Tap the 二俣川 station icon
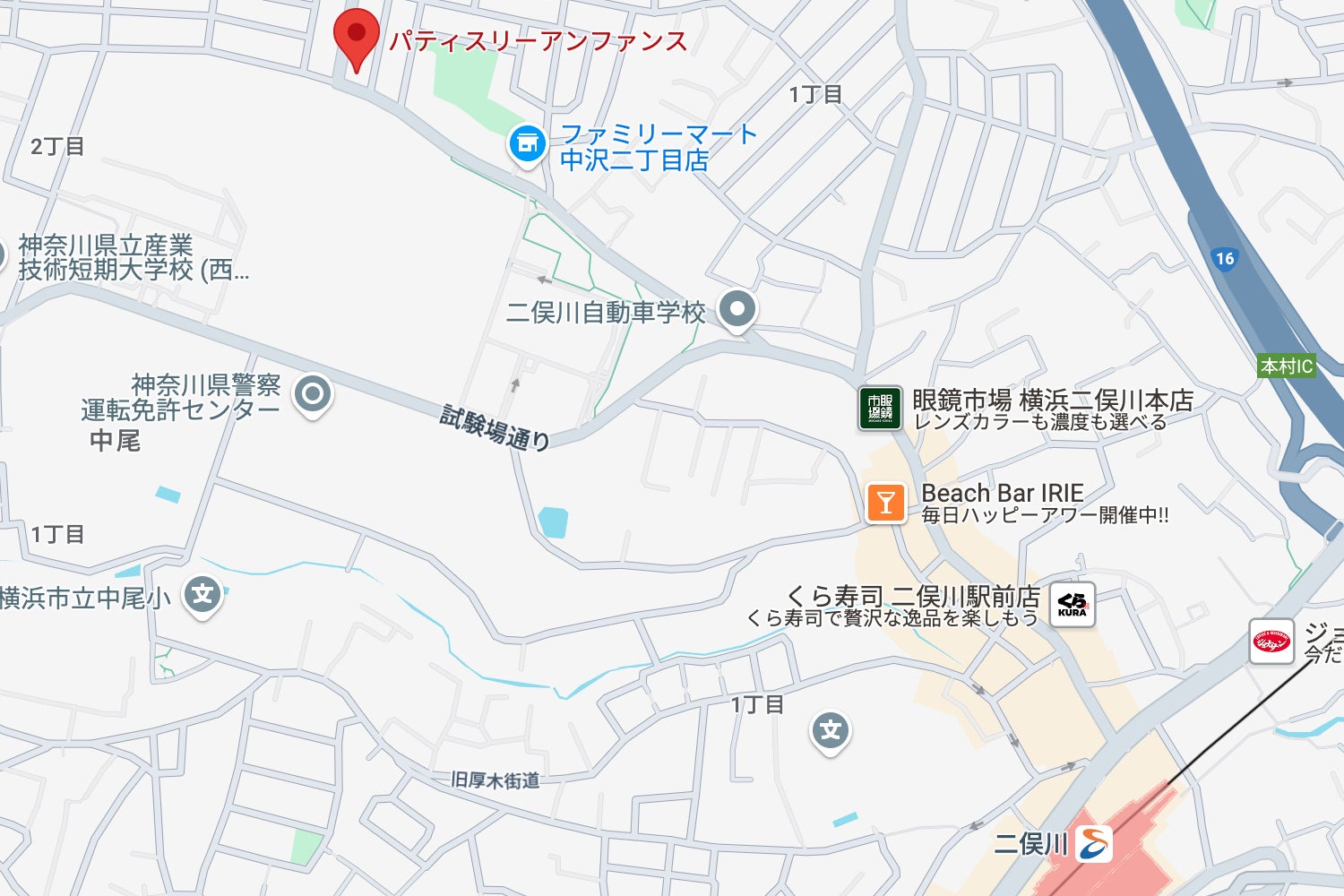Viewport: 1344px width, 896px height. click(1094, 843)
